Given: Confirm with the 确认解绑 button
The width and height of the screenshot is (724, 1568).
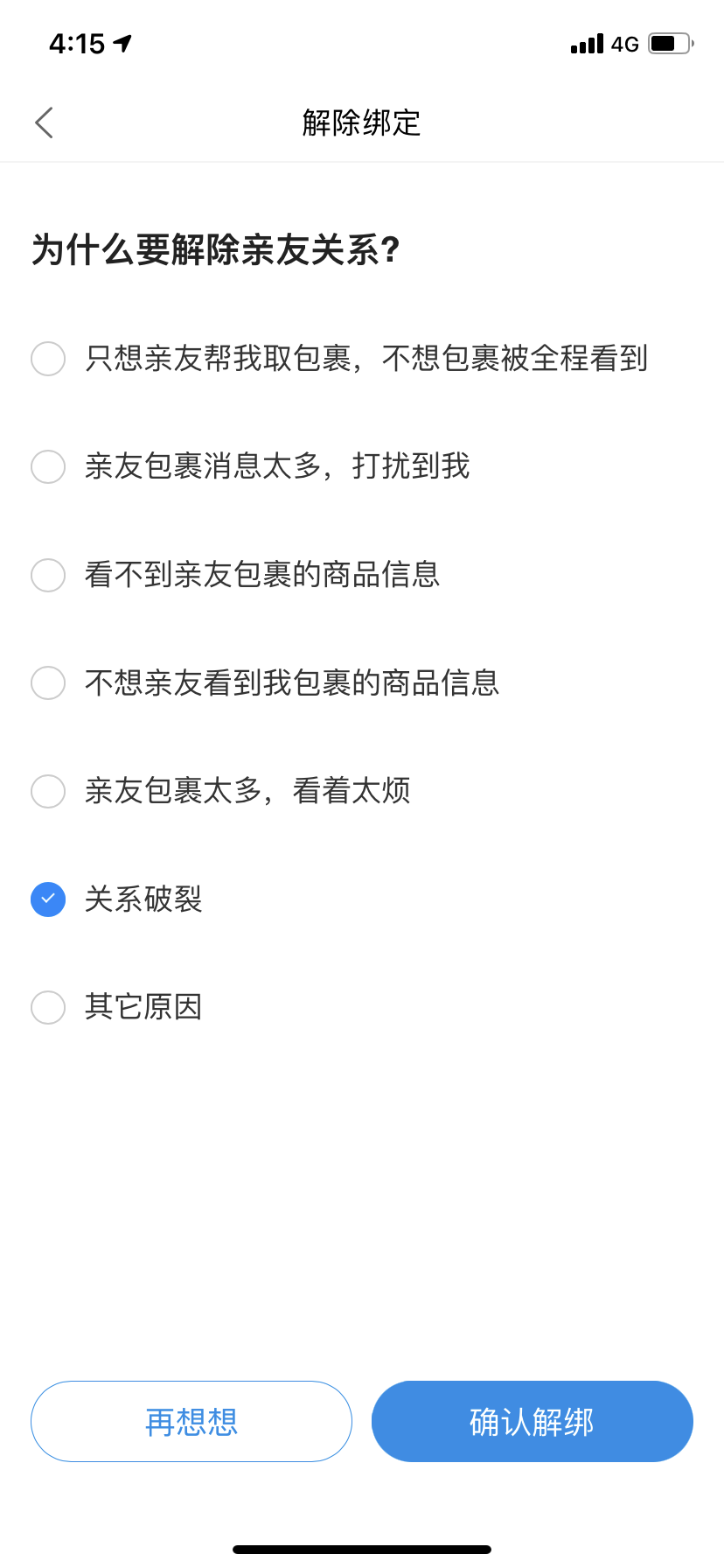Looking at the screenshot, I should pyautogui.click(x=532, y=1421).
